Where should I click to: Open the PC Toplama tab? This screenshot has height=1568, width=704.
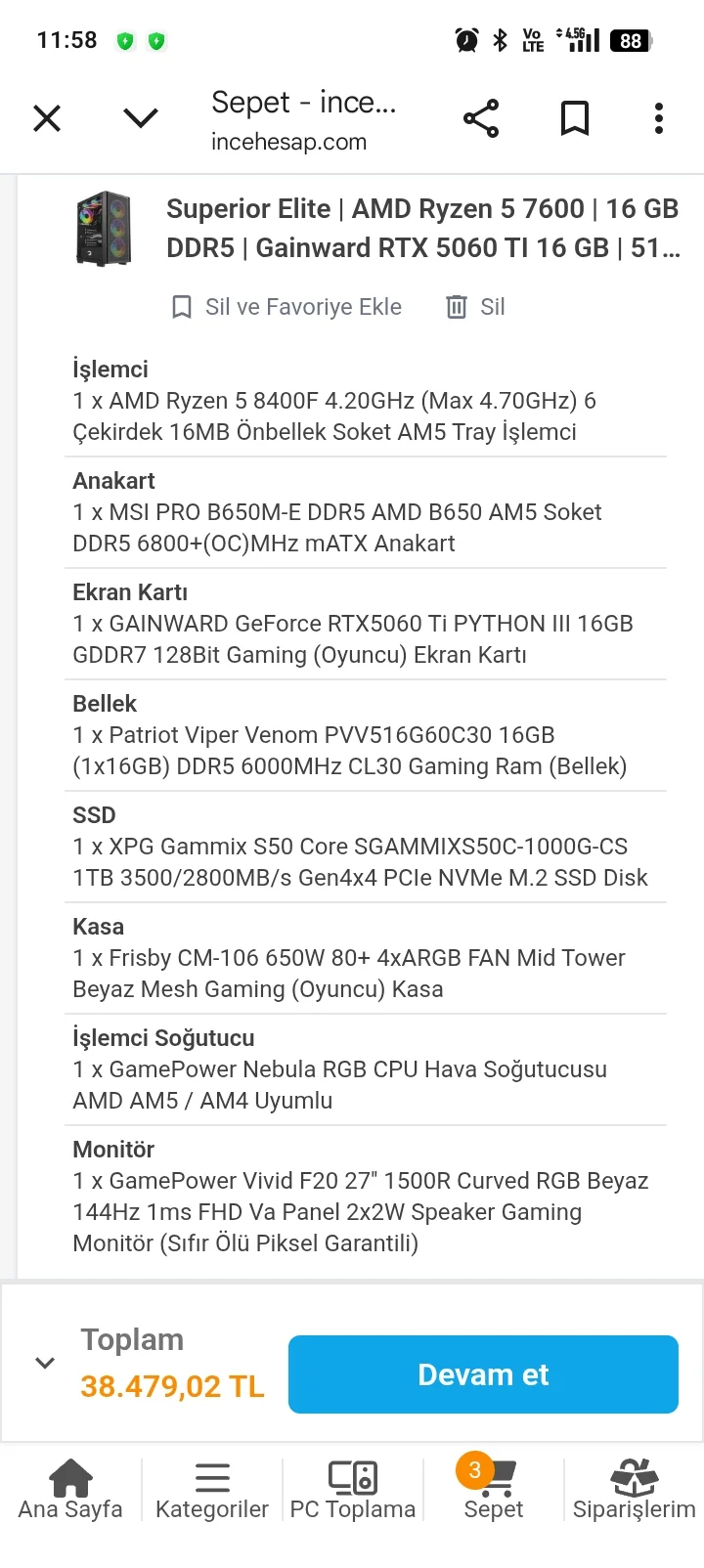(x=353, y=1490)
